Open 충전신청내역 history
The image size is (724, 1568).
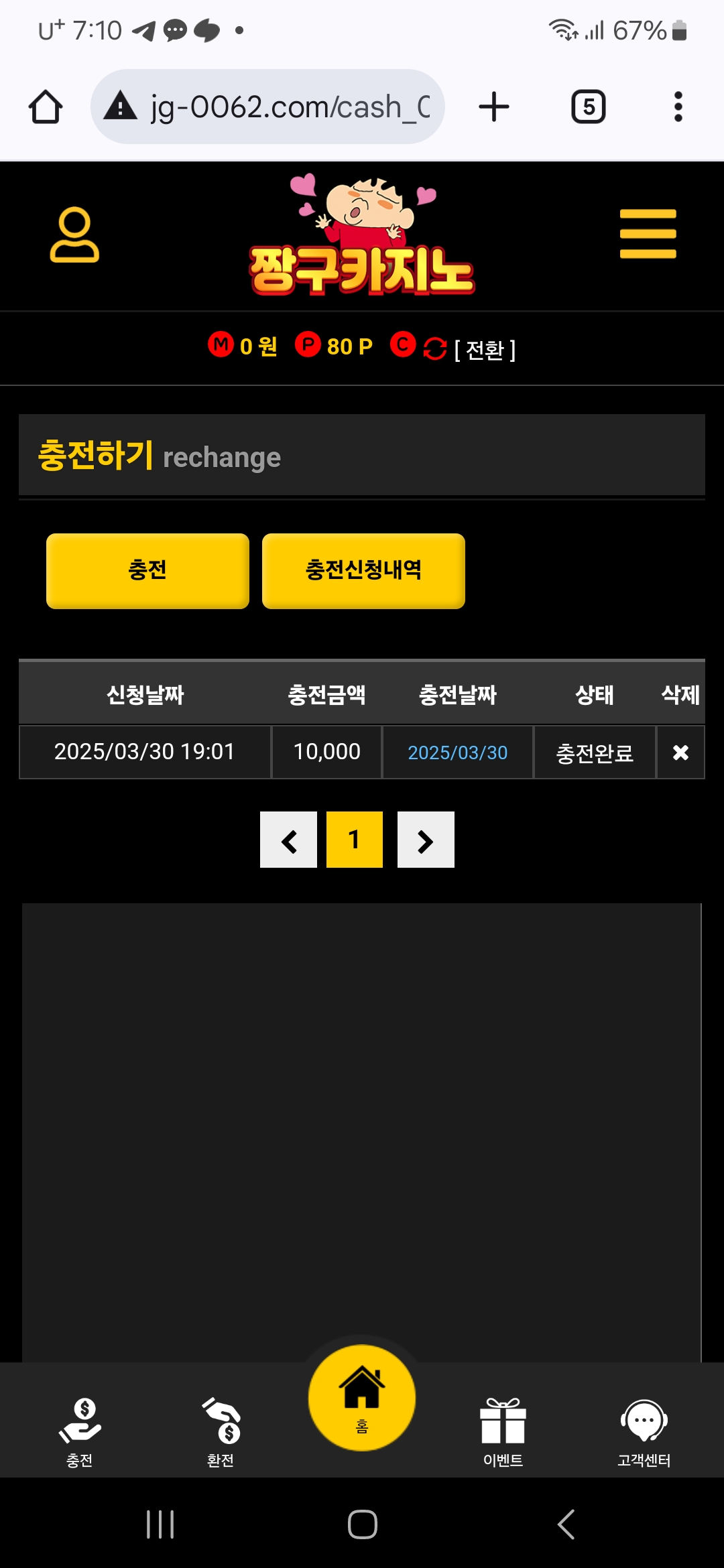[x=363, y=571]
